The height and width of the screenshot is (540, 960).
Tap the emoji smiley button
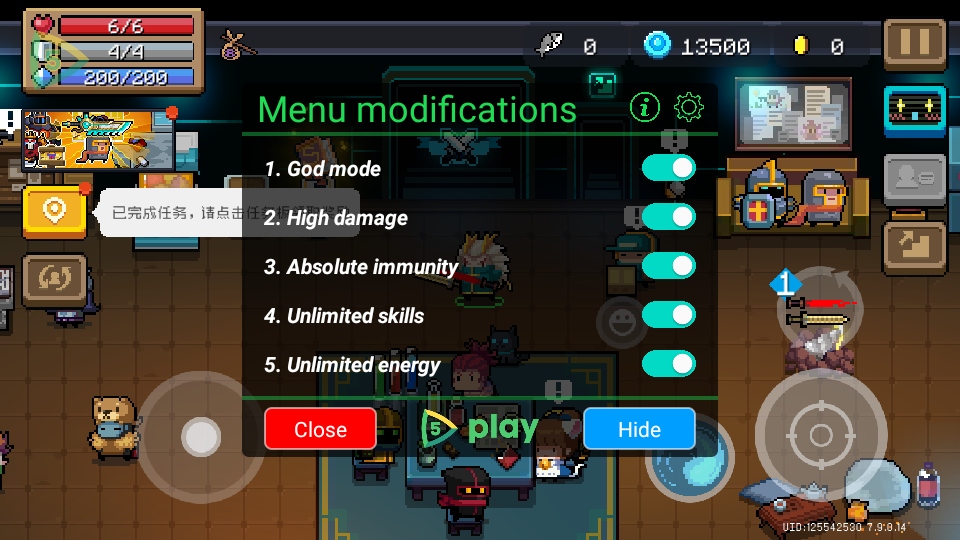pyautogui.click(x=622, y=322)
